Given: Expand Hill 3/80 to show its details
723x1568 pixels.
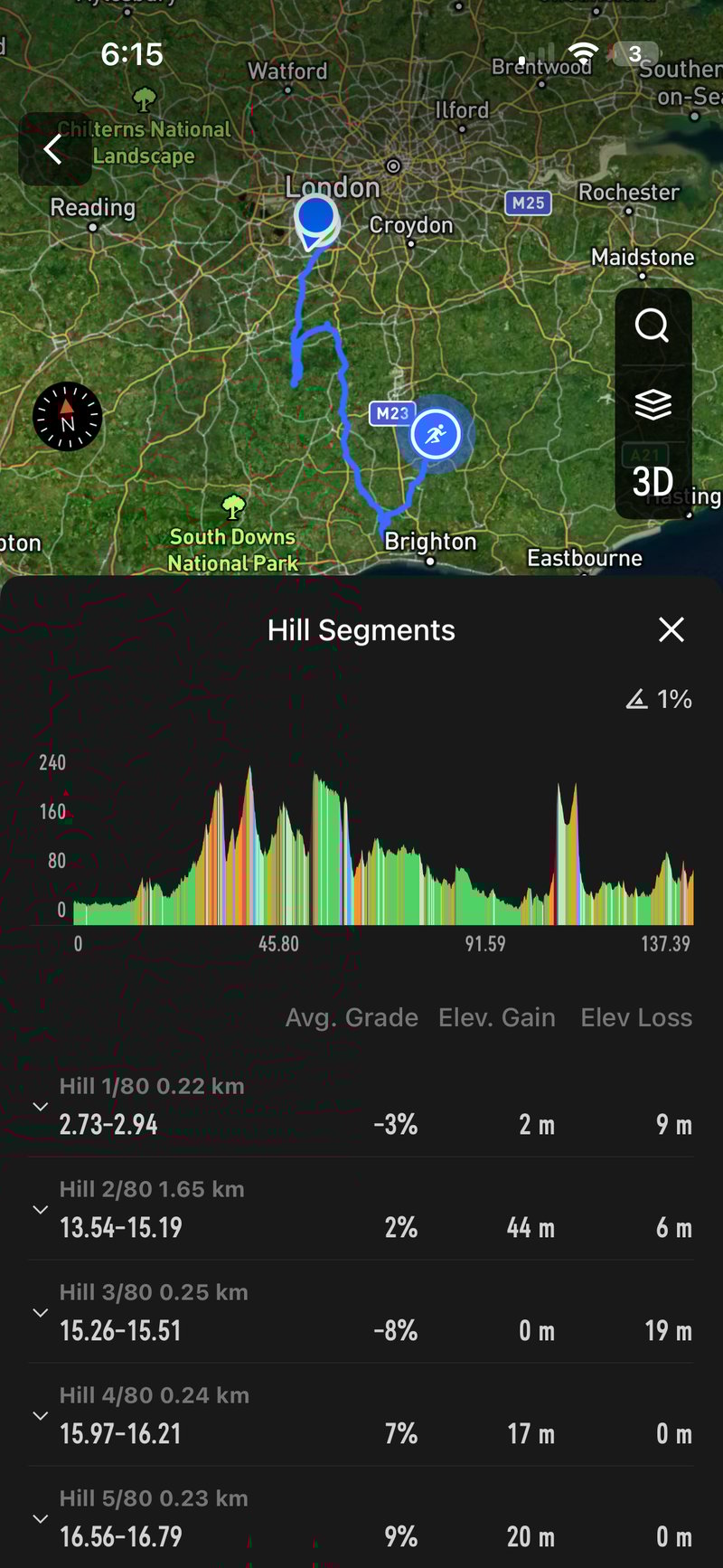Looking at the screenshot, I should (40, 1312).
